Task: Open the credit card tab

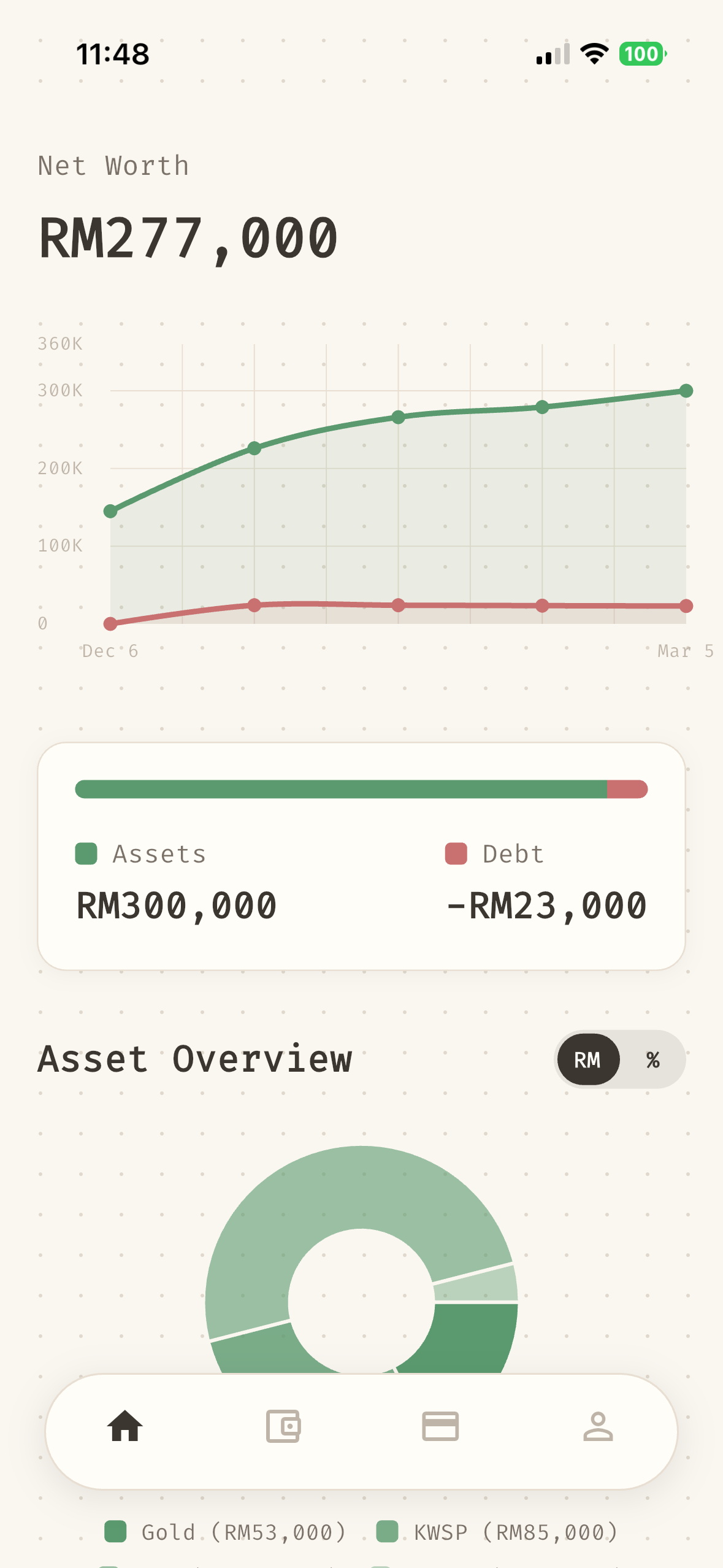Action: point(440,1426)
